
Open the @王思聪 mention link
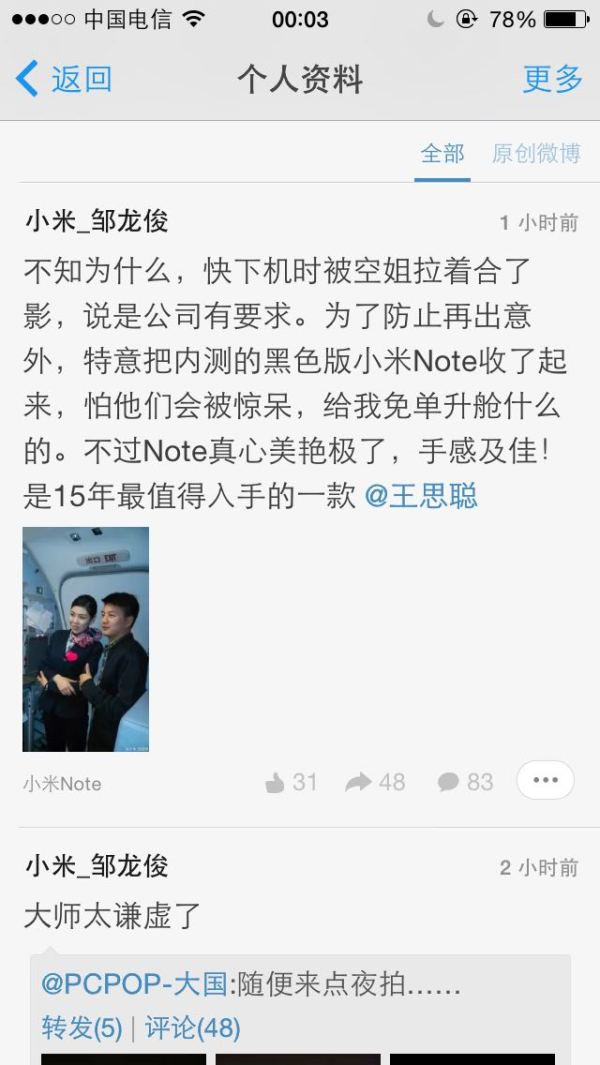pyautogui.click(x=421, y=495)
